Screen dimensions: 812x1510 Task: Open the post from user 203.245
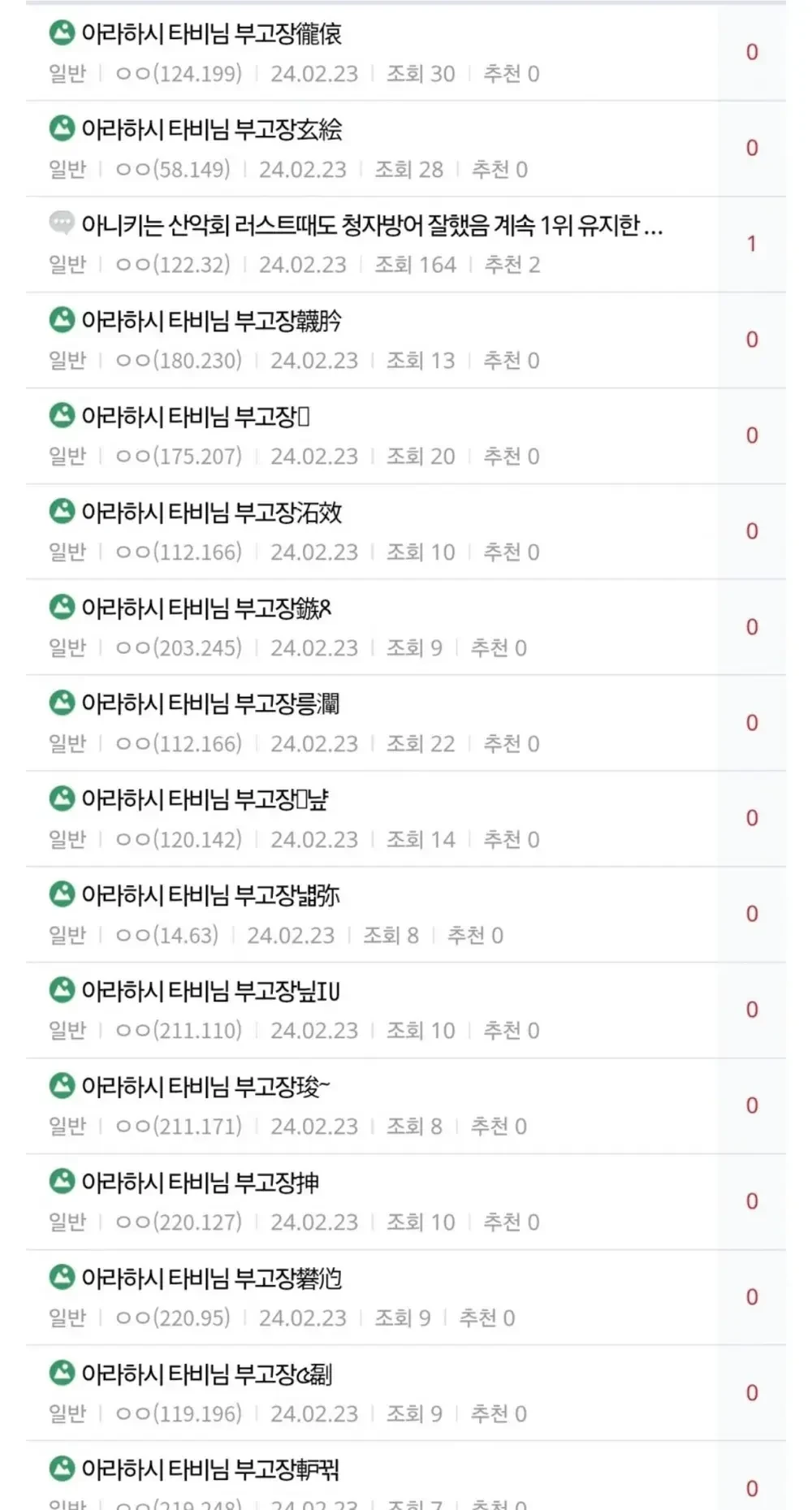click(x=206, y=608)
